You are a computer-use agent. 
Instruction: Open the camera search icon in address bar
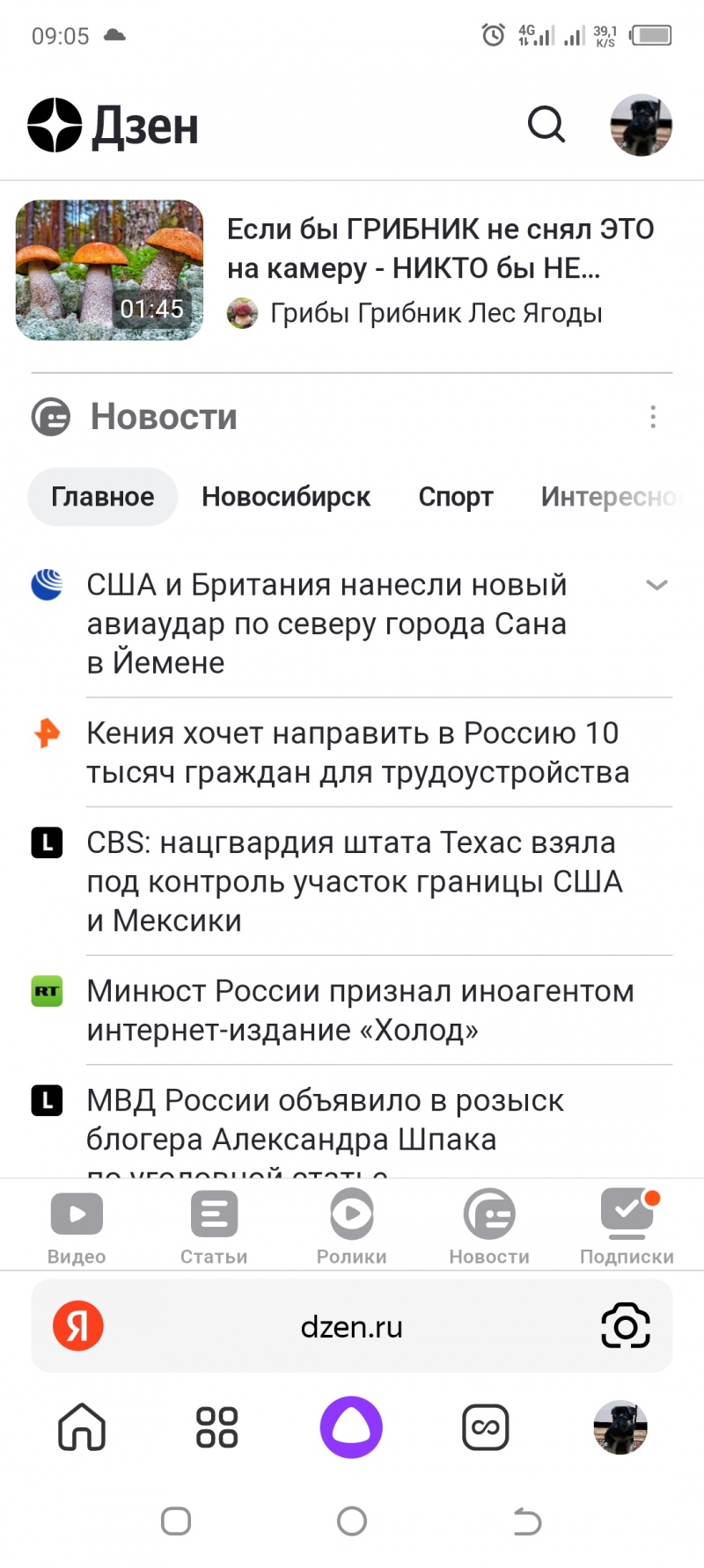pyautogui.click(x=625, y=1326)
